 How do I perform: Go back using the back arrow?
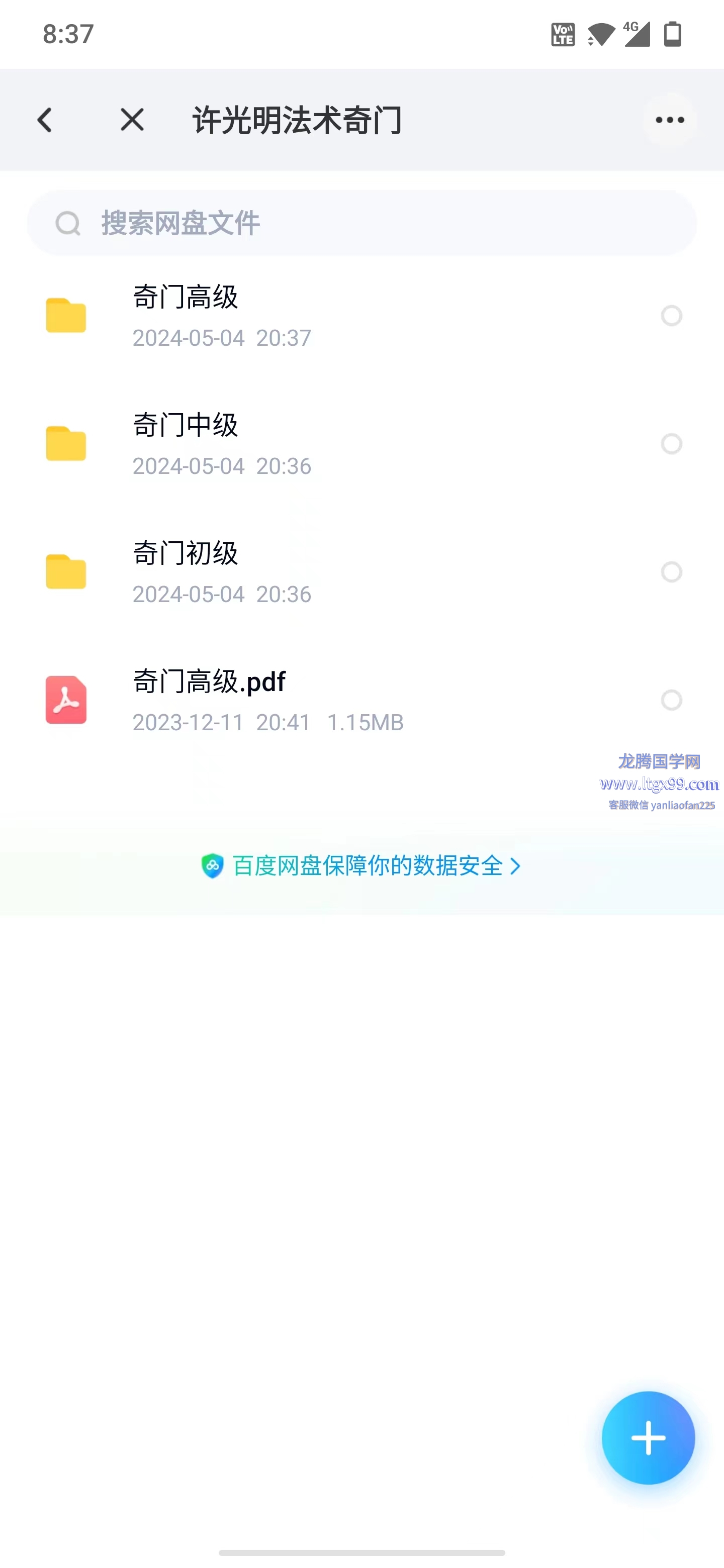click(x=45, y=120)
